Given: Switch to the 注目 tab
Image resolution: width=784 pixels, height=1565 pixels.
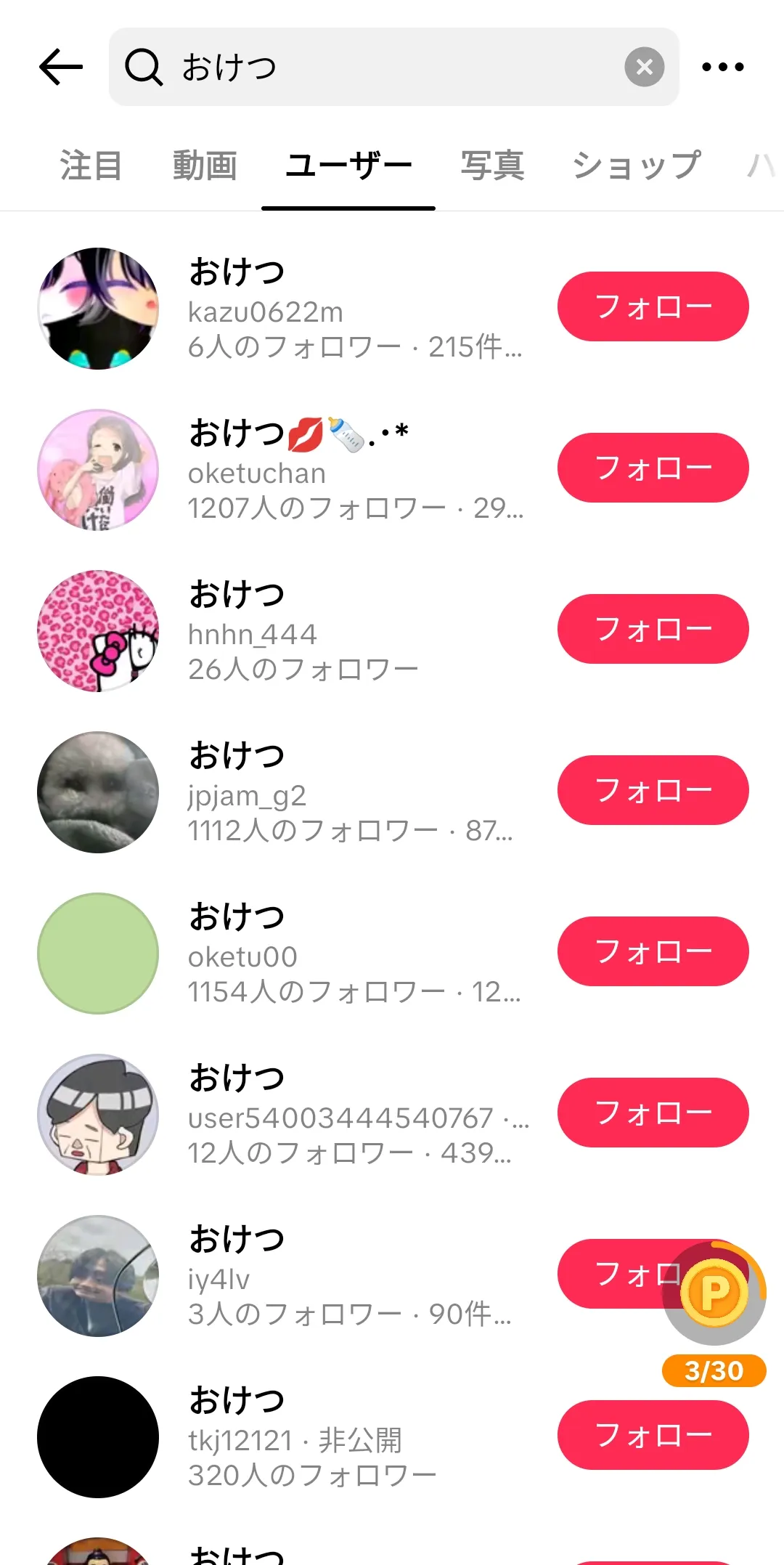Looking at the screenshot, I should (91, 166).
